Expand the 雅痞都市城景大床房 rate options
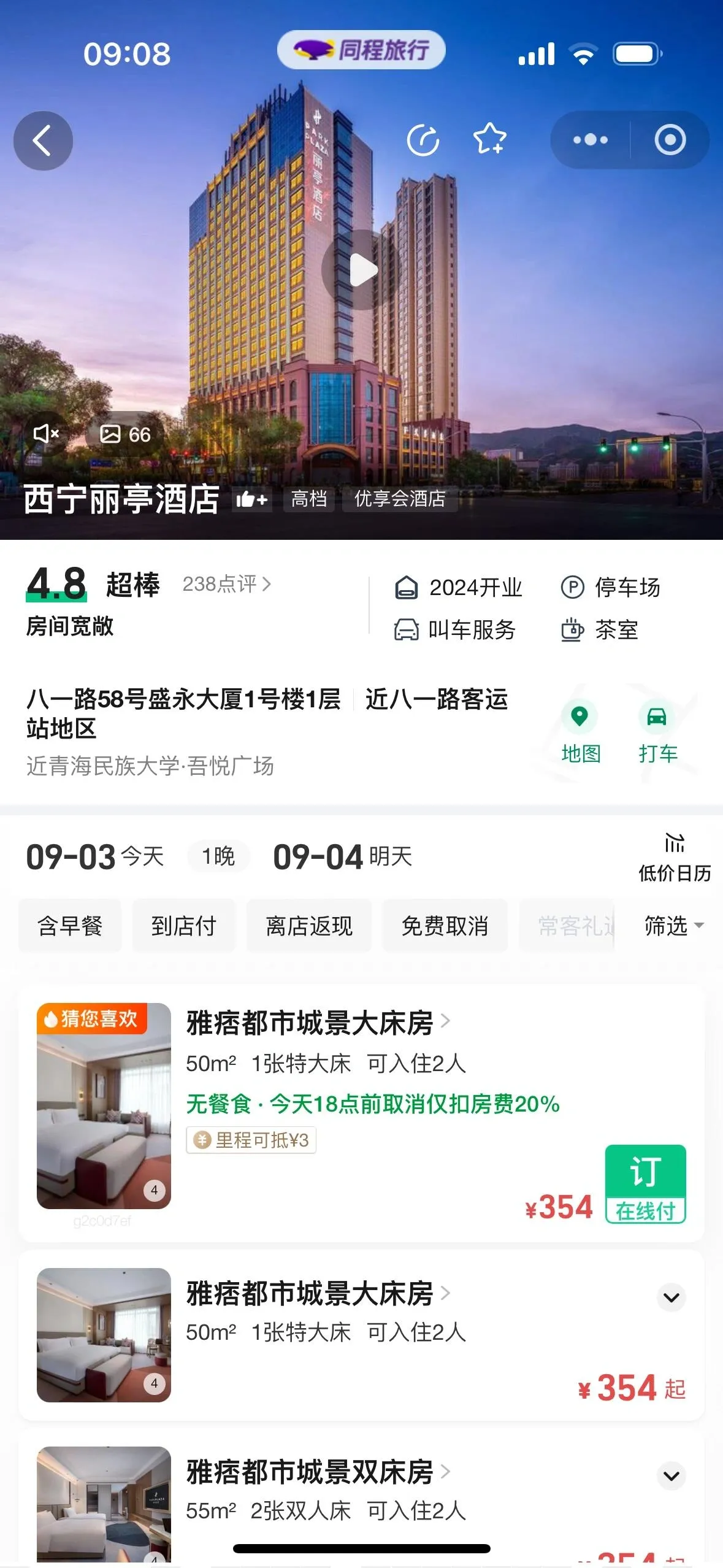The height and width of the screenshot is (1568, 723). (671, 1297)
